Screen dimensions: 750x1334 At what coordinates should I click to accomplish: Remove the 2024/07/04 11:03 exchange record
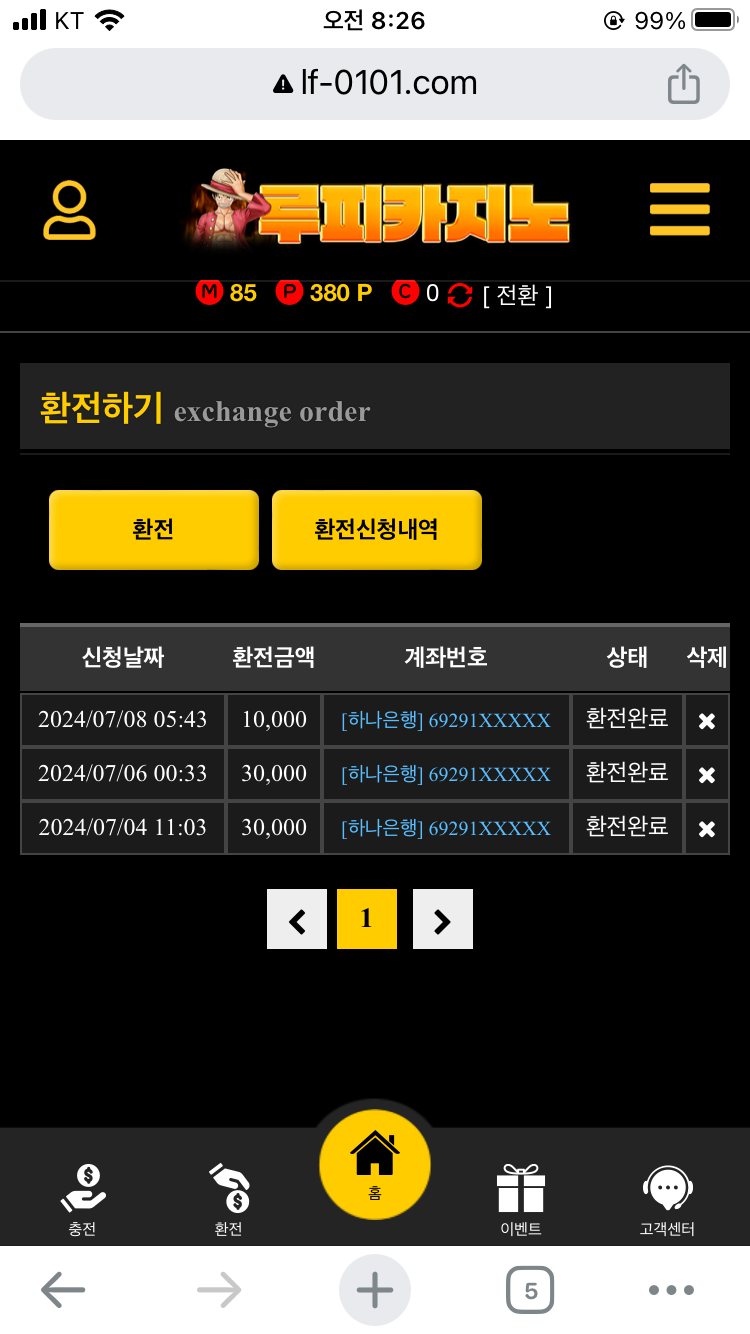706,829
